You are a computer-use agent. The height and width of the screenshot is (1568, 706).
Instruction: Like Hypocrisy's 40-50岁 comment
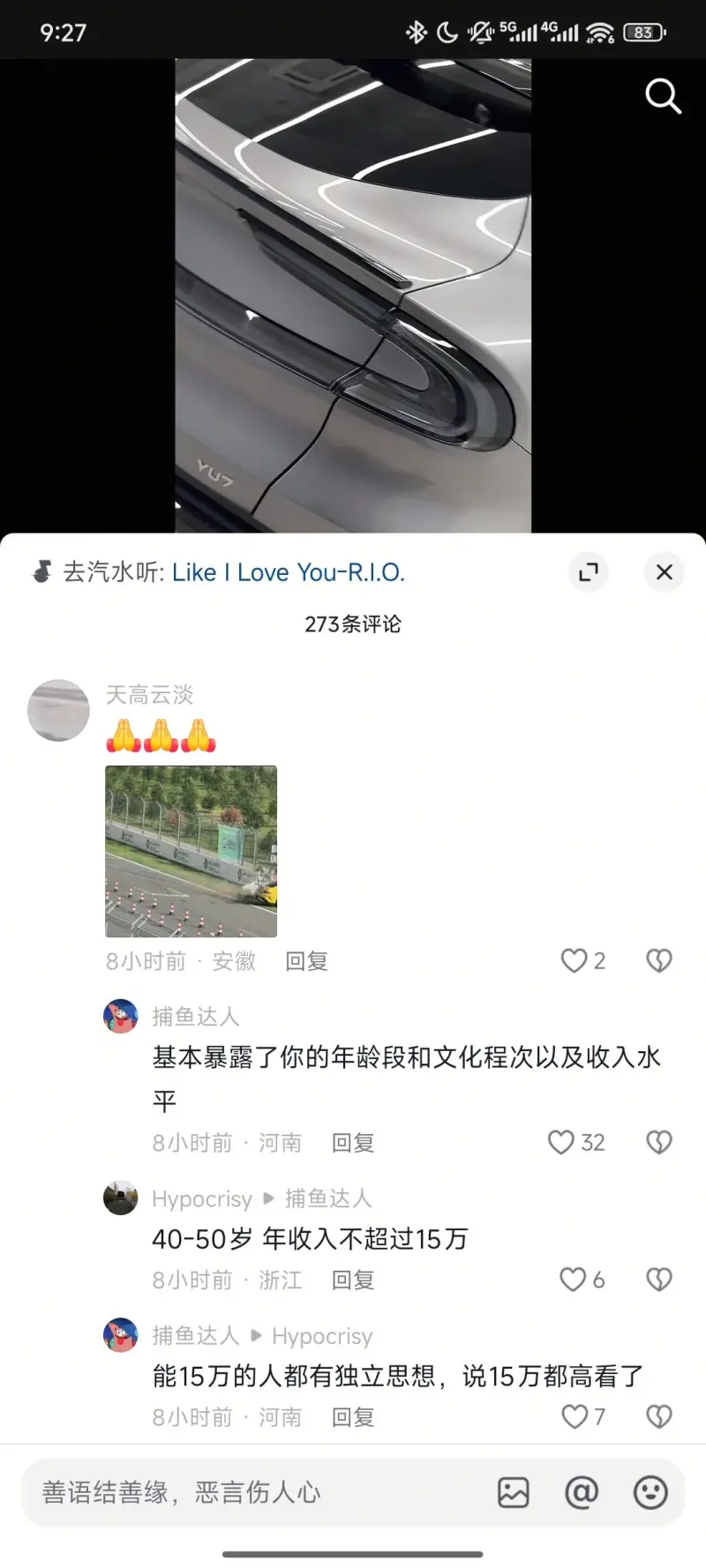coord(574,1280)
